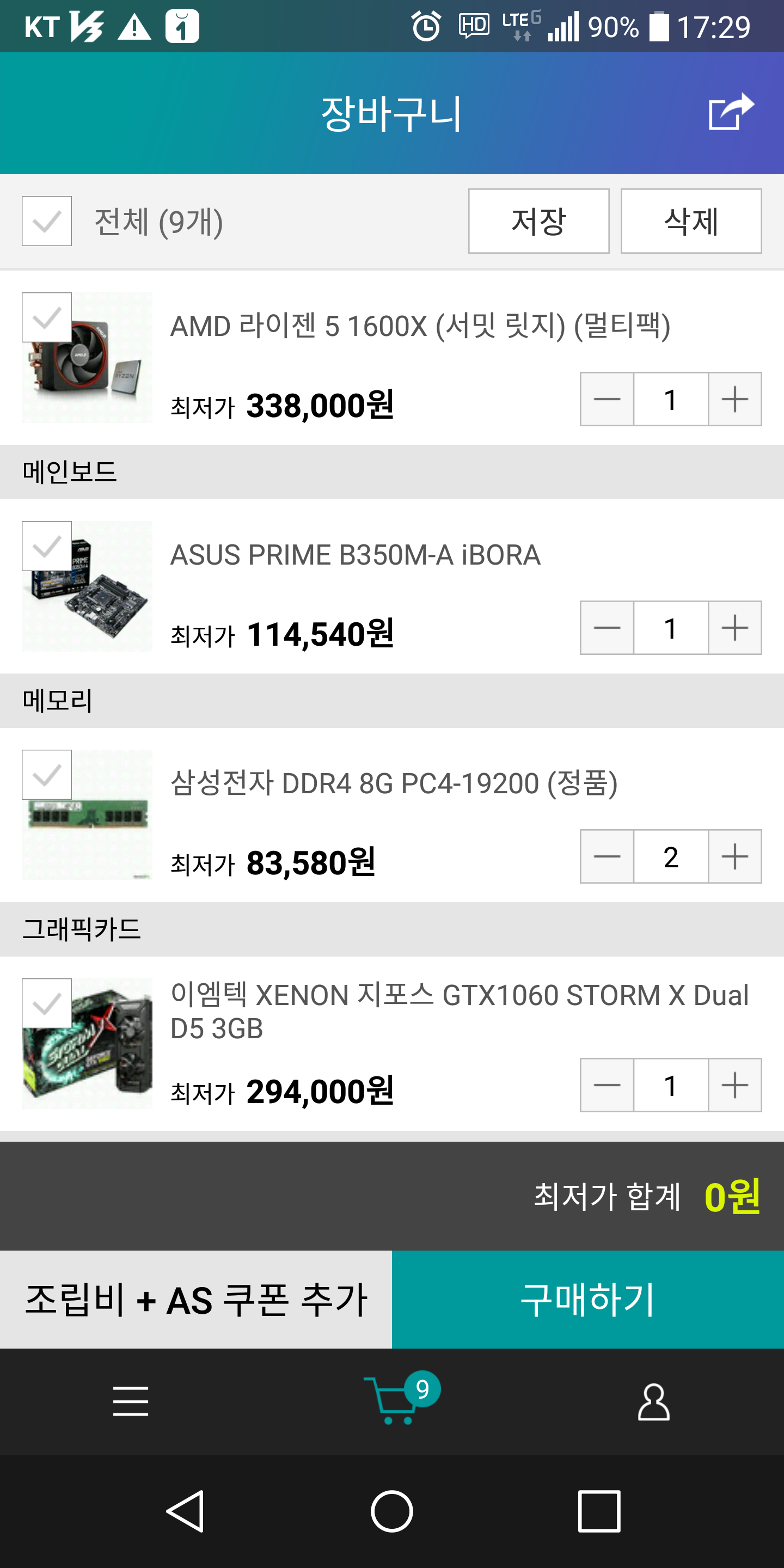Image resolution: width=784 pixels, height=1568 pixels.
Task: Delete selected items with 삭제
Action: tap(690, 221)
